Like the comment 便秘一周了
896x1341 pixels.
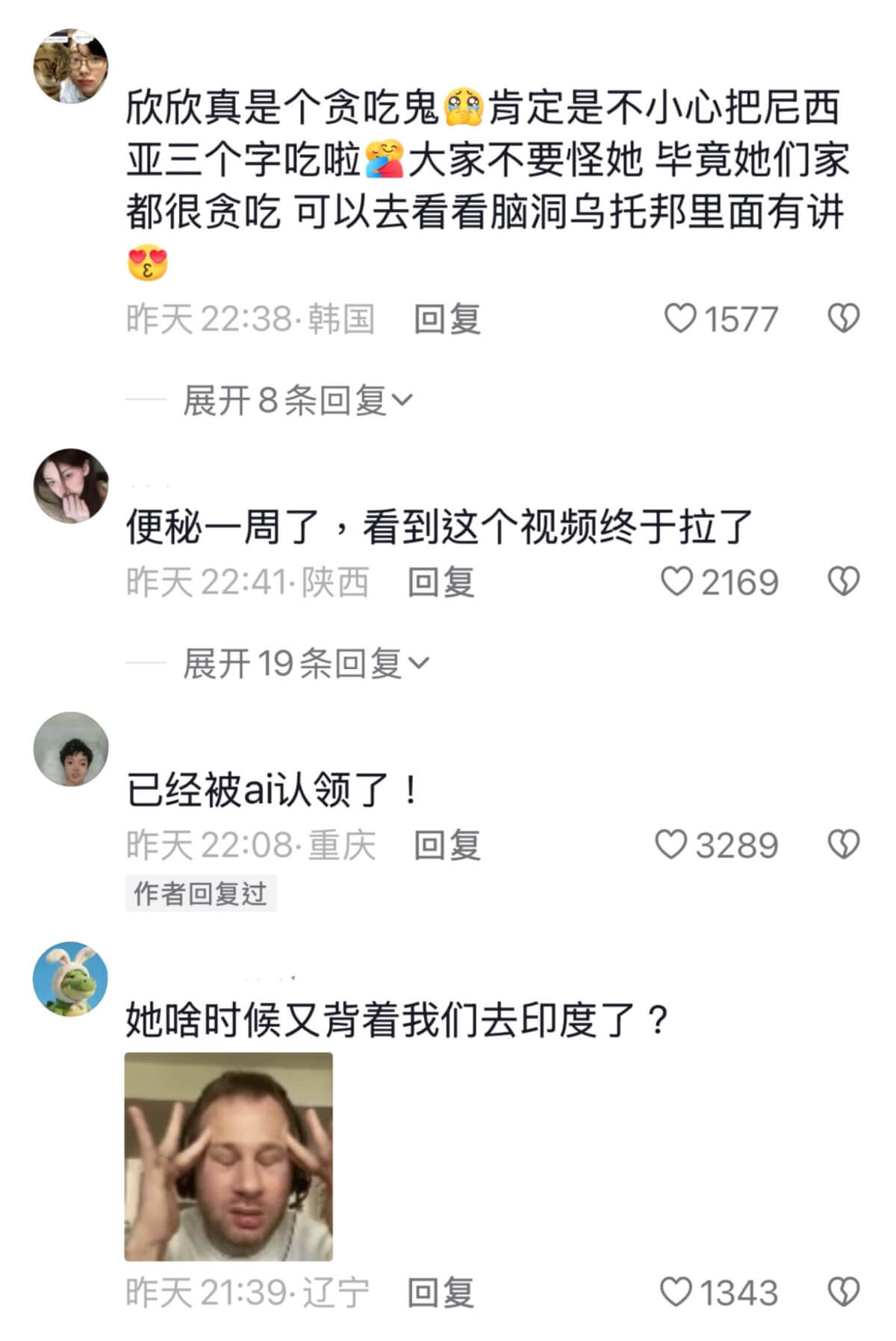[676, 582]
